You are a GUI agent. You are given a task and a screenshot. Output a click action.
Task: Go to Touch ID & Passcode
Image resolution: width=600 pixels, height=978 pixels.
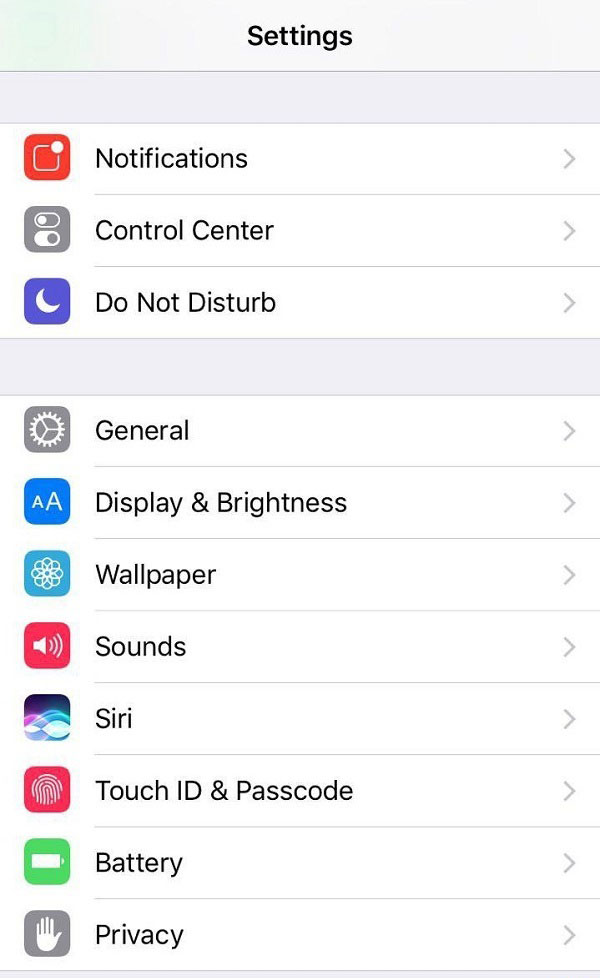point(300,791)
